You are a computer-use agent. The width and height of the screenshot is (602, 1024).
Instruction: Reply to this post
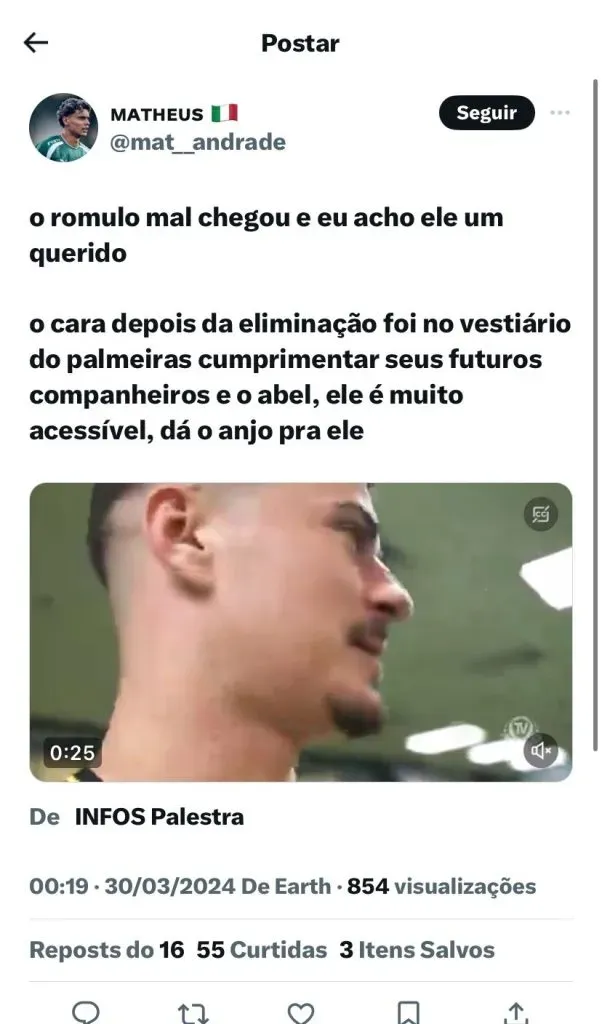pyautogui.click(x=86, y=1011)
